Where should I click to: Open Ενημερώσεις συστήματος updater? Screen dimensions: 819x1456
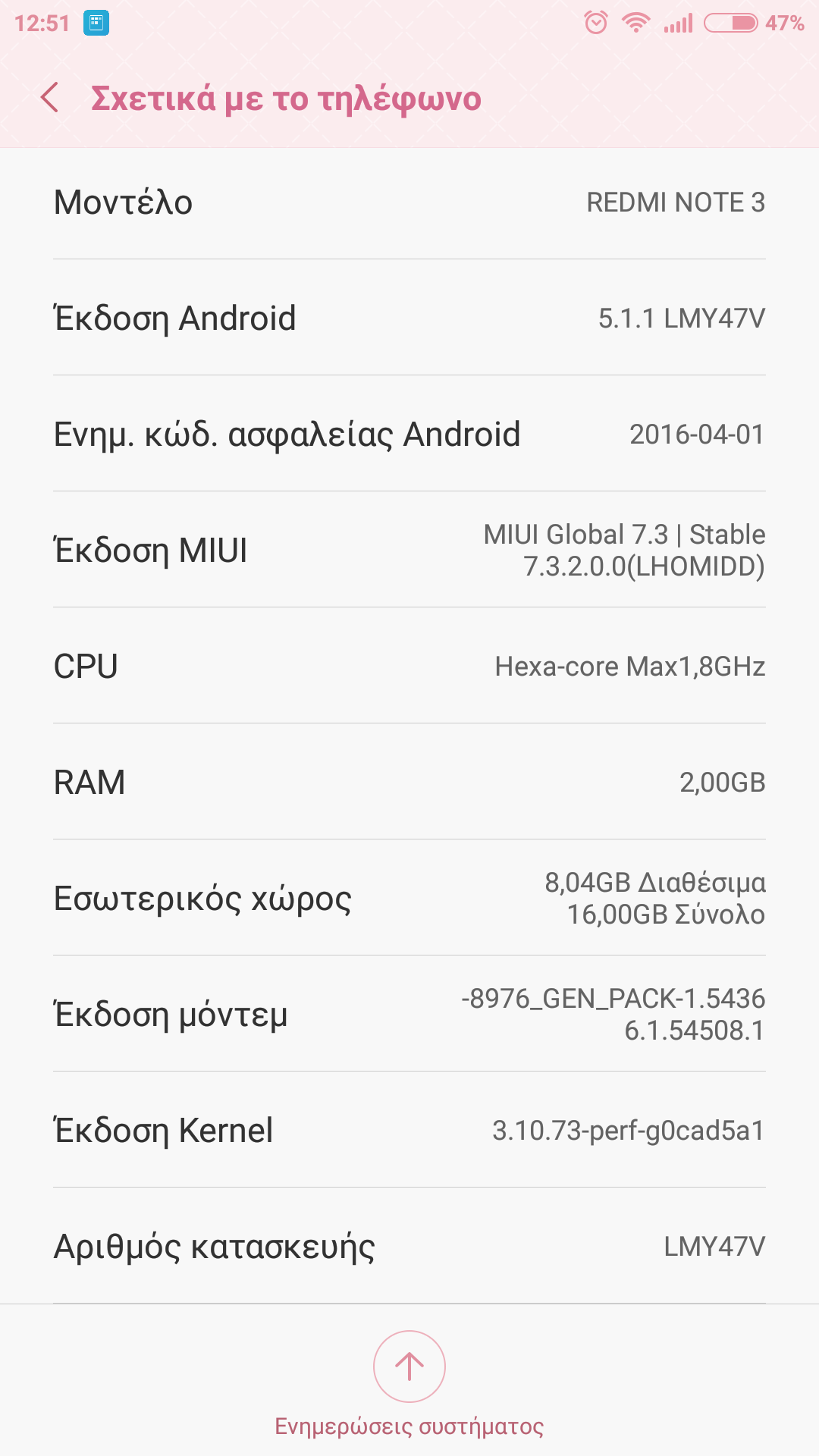409,1367
